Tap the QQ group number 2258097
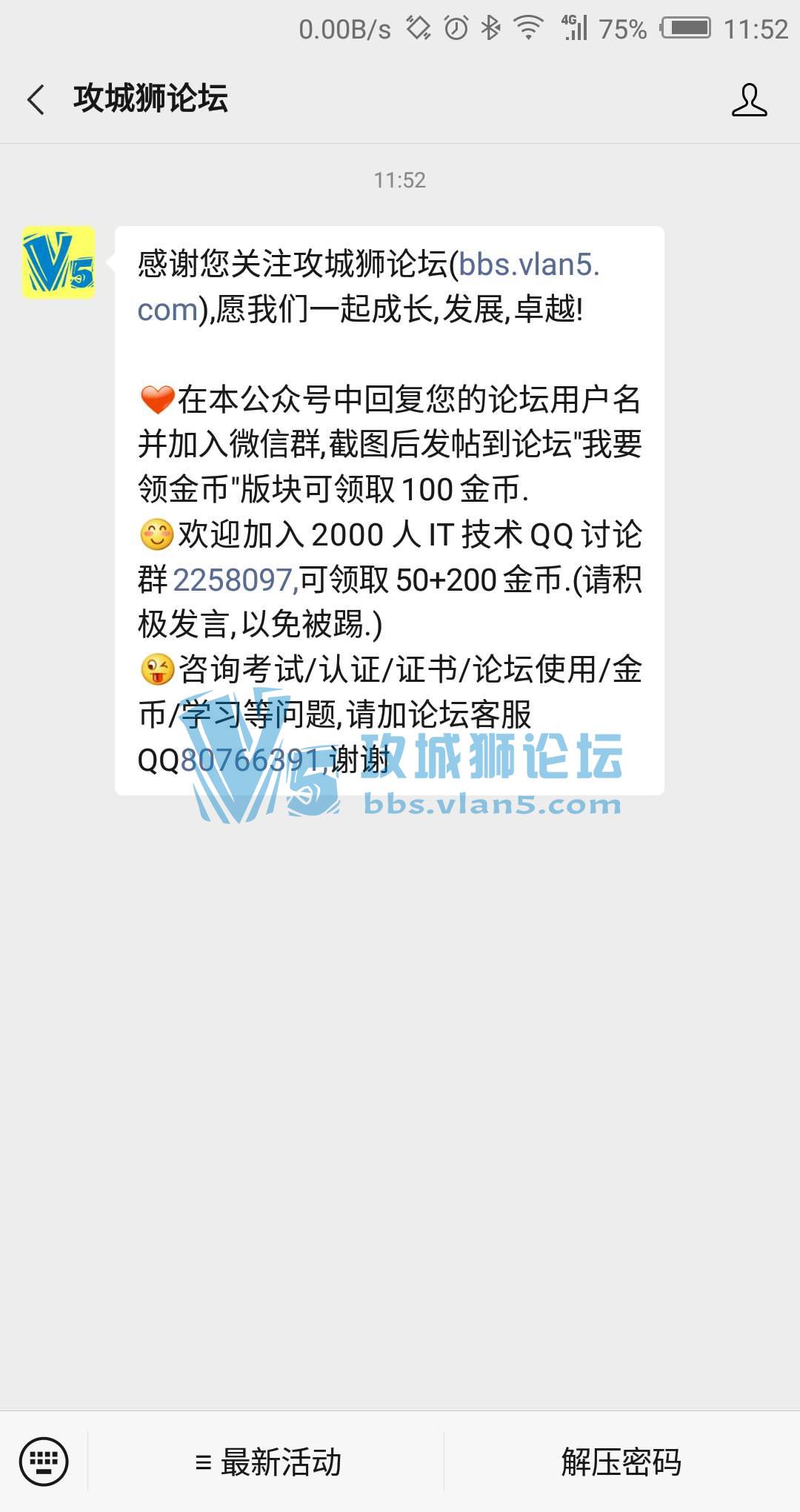800x1512 pixels. 235,580
